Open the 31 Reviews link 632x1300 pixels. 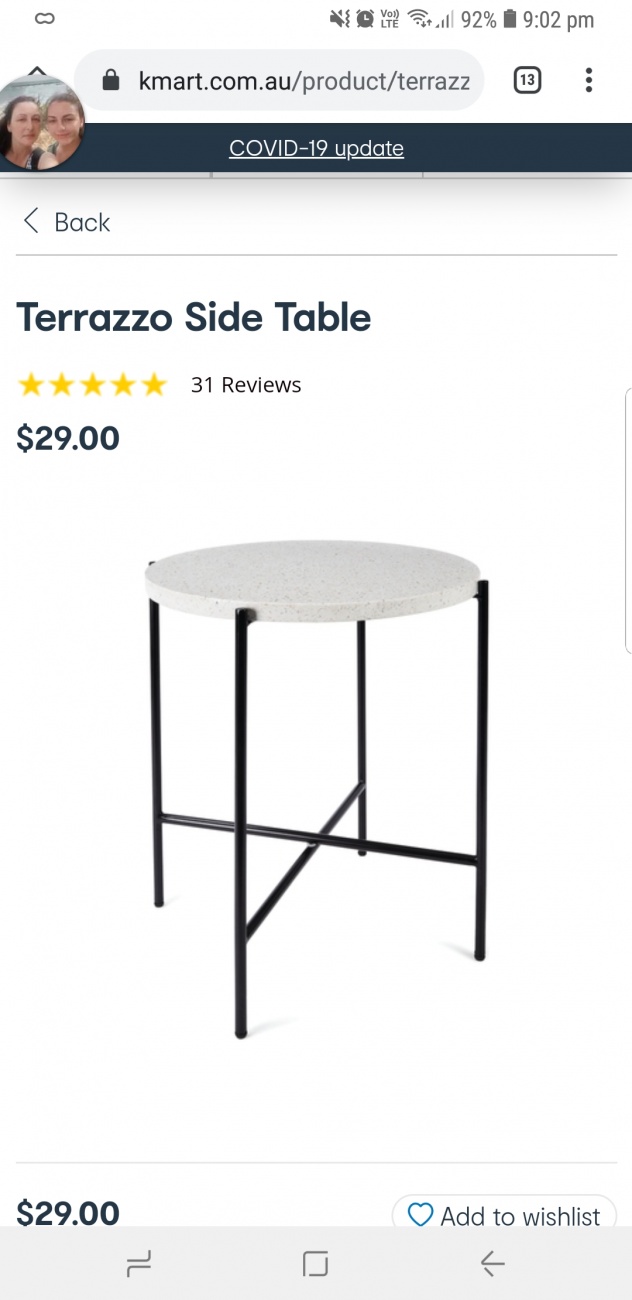(x=245, y=385)
